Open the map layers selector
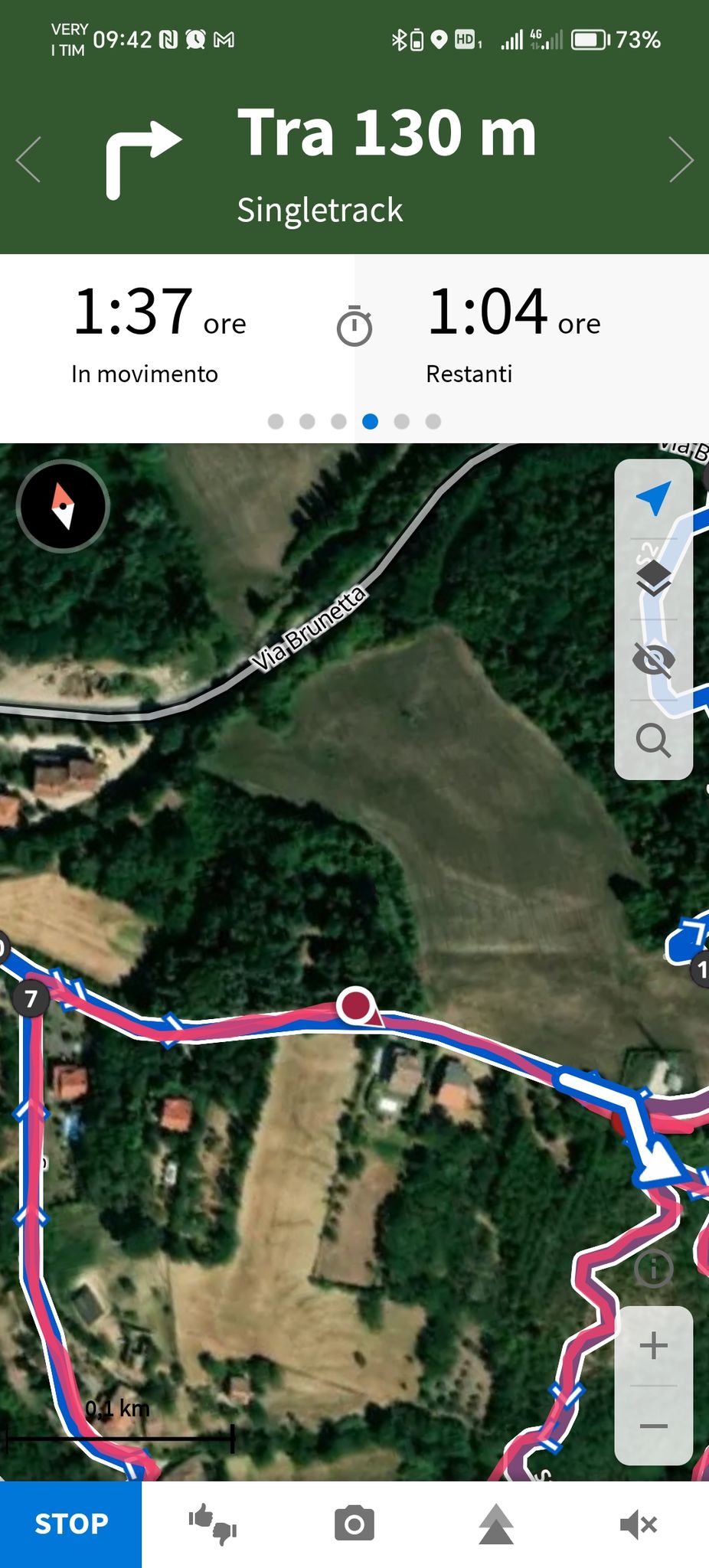 coord(653,579)
